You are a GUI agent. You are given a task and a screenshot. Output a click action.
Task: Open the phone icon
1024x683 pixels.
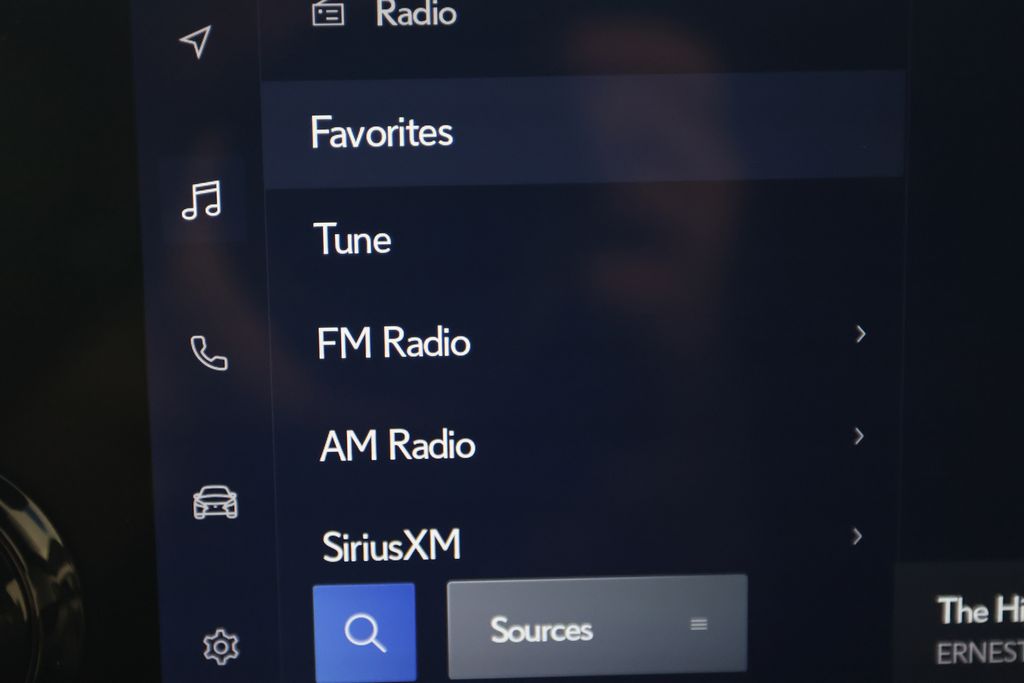tap(209, 353)
